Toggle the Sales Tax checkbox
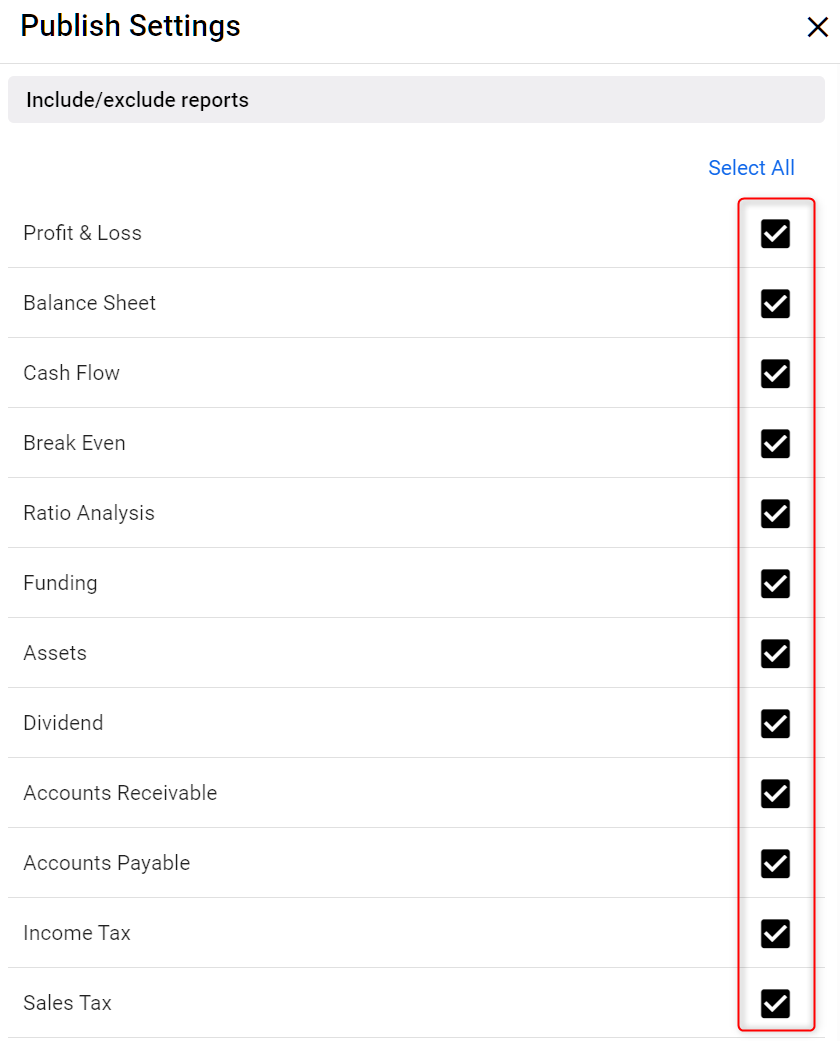Viewport: 840px width, 1041px height. (775, 1004)
